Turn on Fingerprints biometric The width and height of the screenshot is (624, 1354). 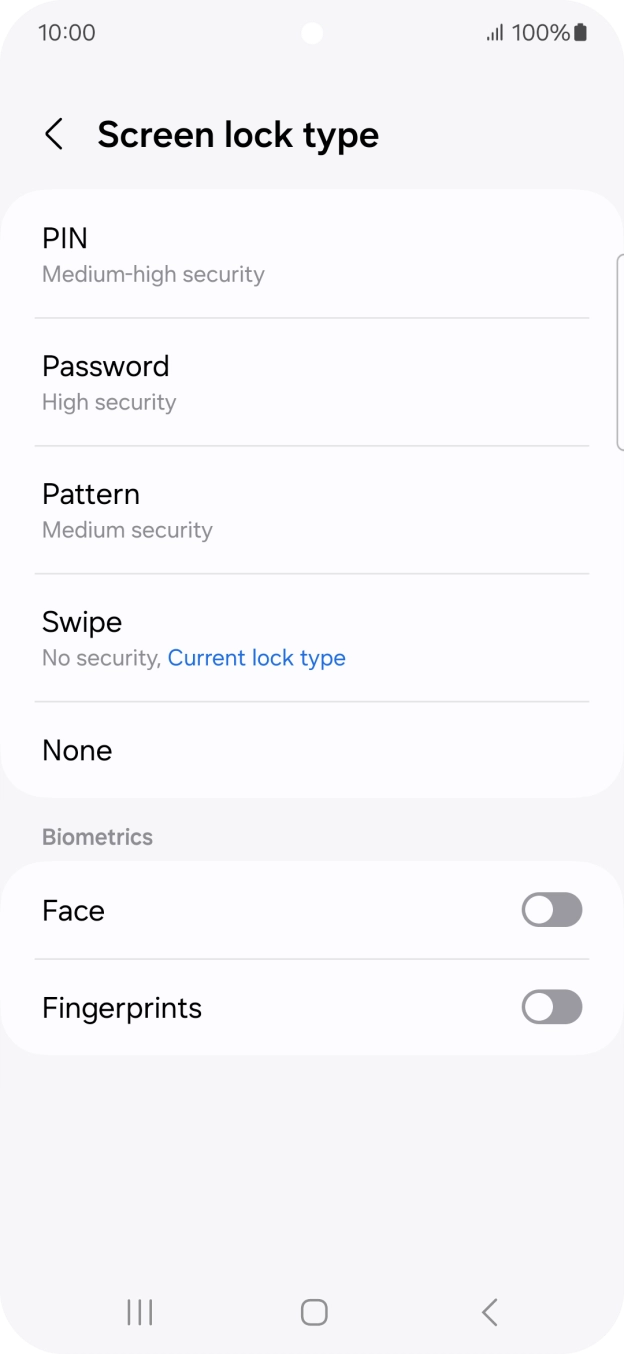tap(552, 1007)
